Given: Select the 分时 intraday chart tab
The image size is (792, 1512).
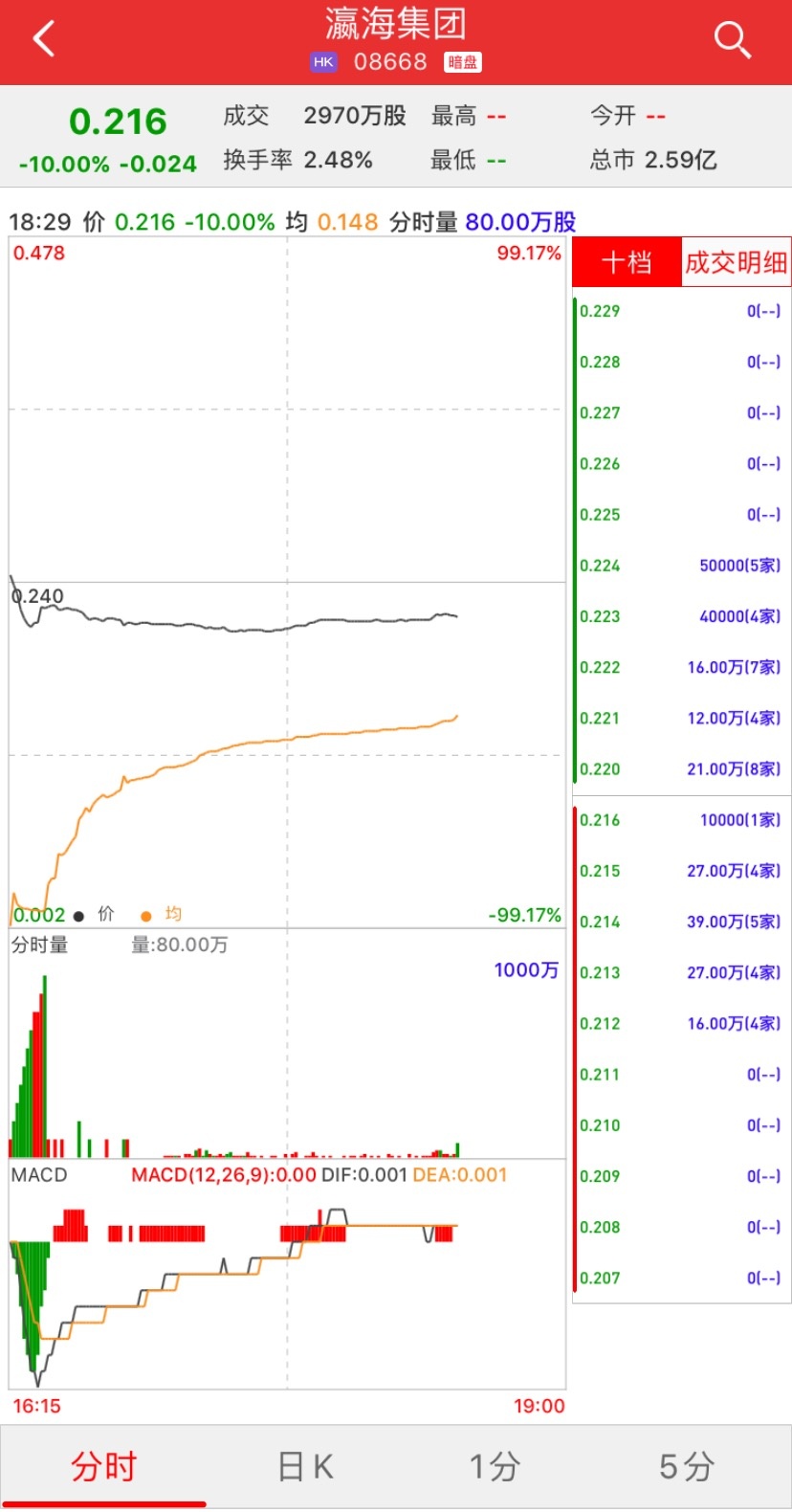Looking at the screenshot, I should click(103, 1466).
